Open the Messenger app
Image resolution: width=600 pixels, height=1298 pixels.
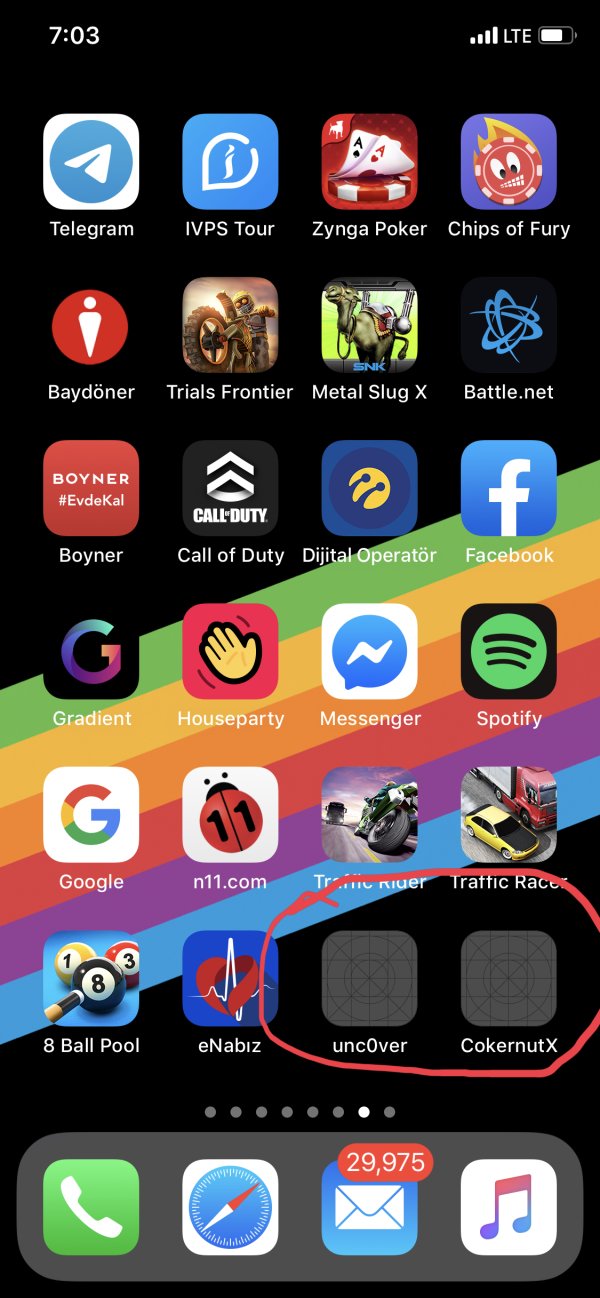point(369,651)
